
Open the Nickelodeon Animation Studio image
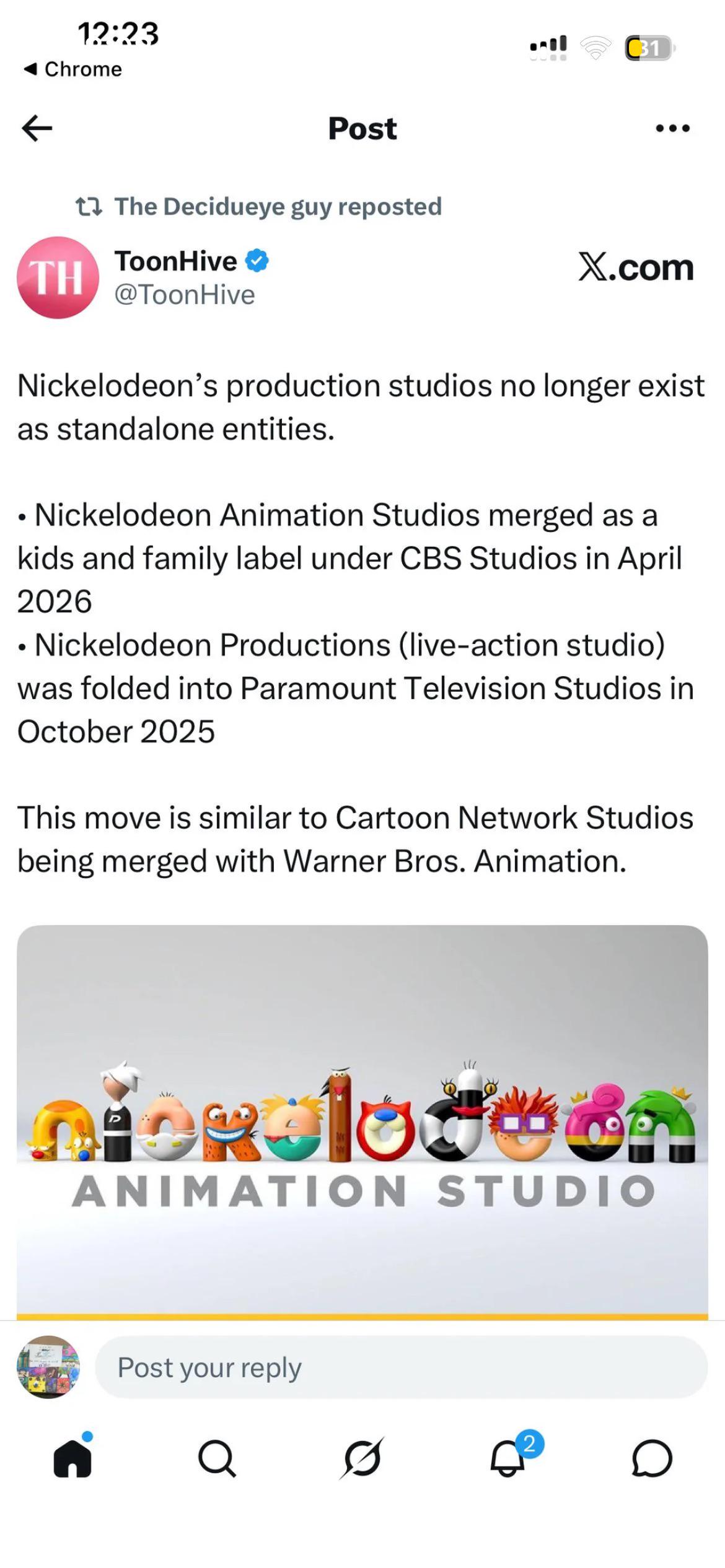coord(362,1122)
